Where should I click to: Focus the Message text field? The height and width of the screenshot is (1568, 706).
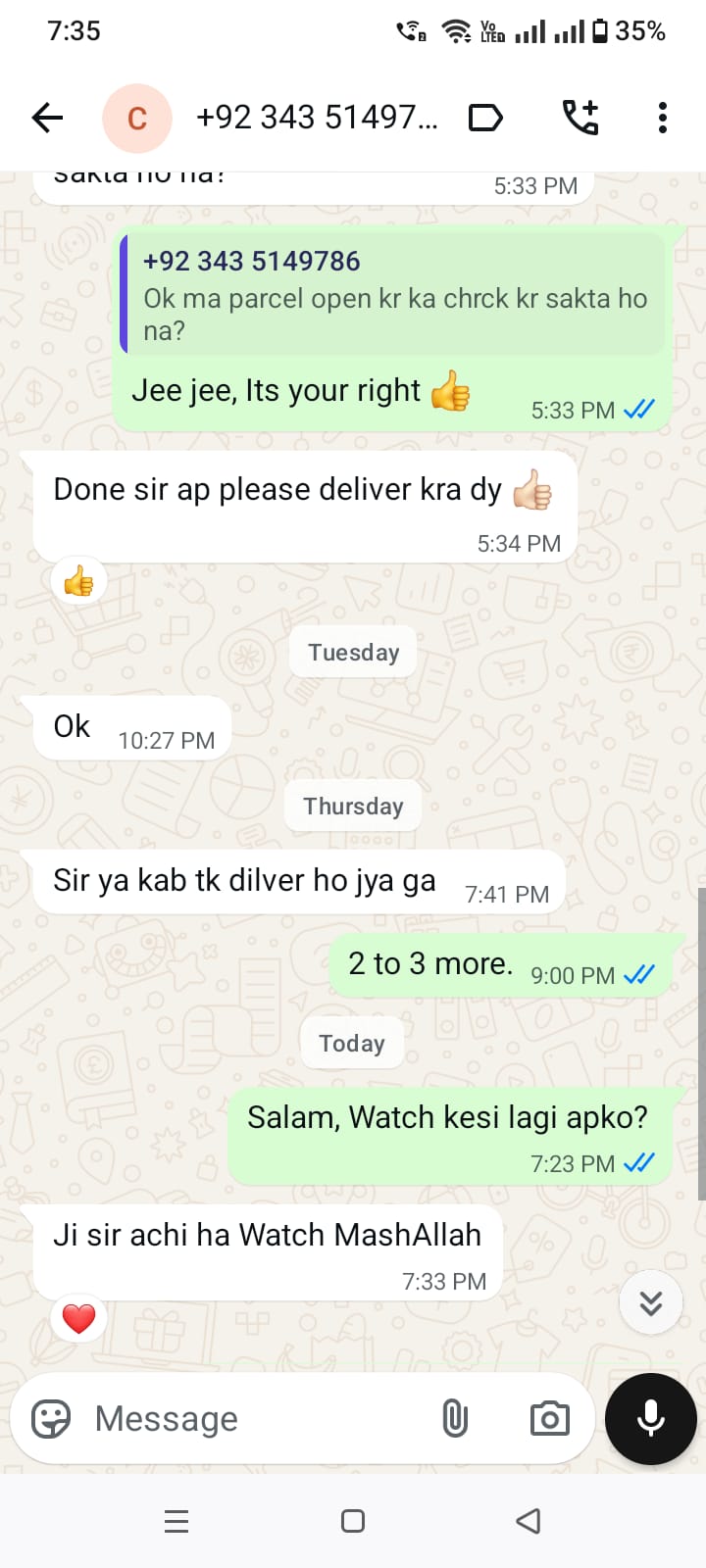click(x=255, y=1418)
